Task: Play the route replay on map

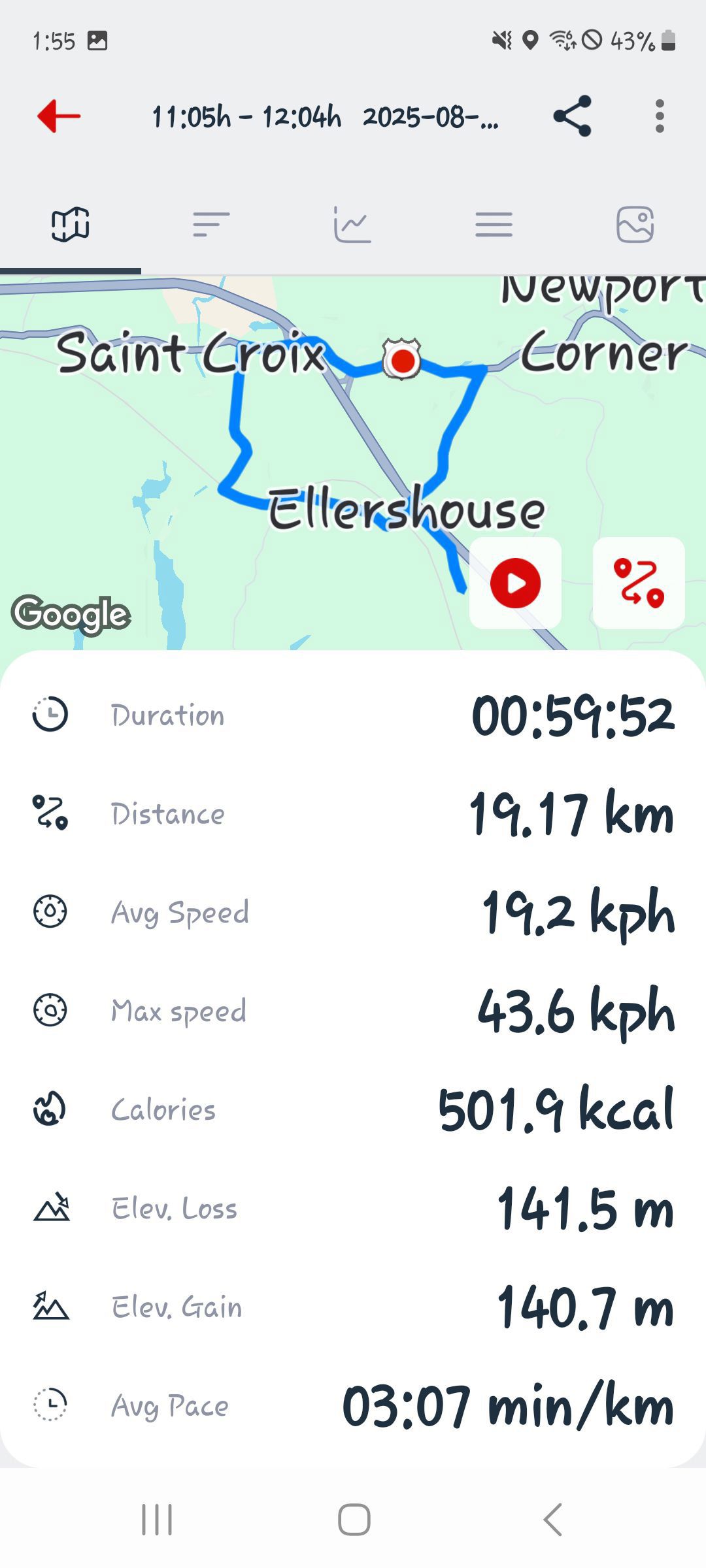Action: coord(515,583)
